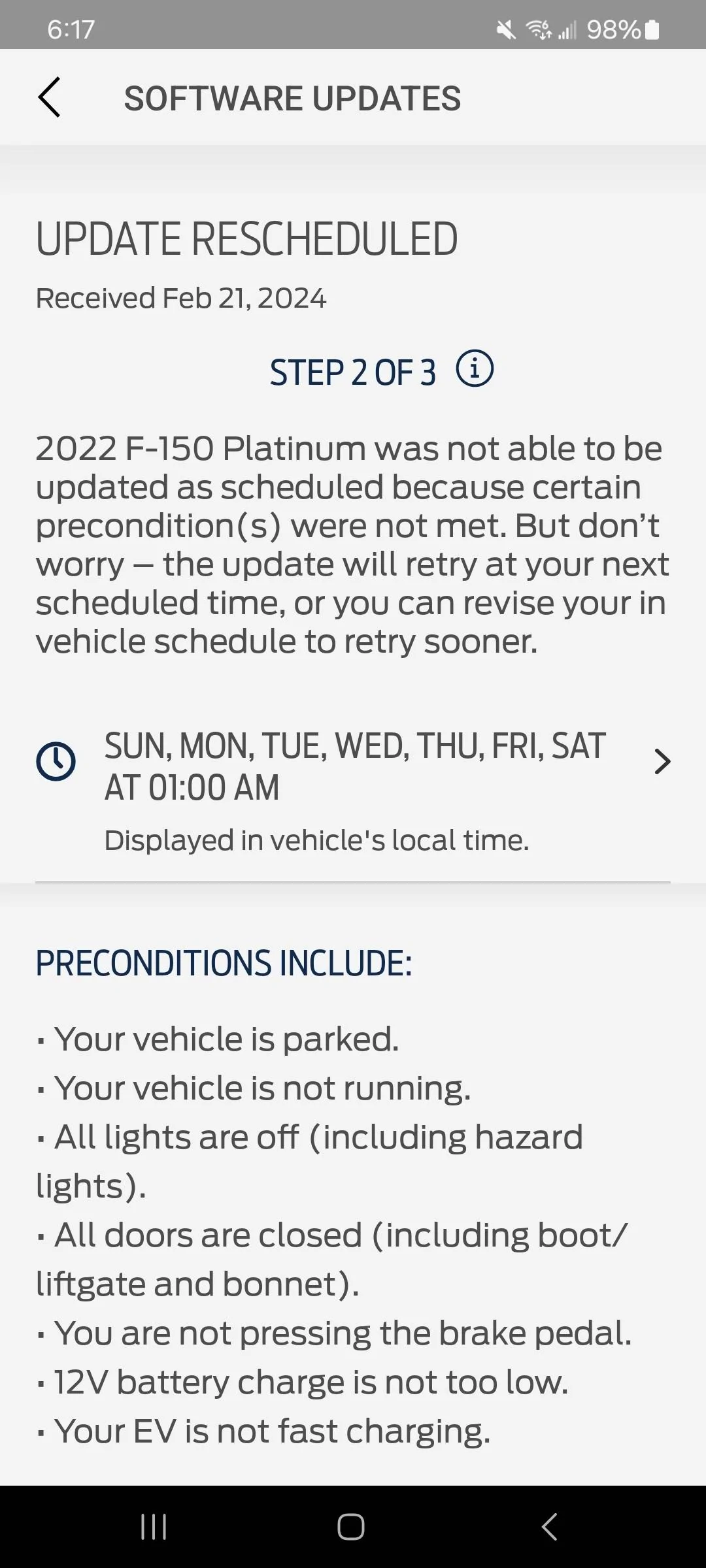Tap the Software Updates title bar
This screenshot has width=706, height=1568.
coord(293,98)
